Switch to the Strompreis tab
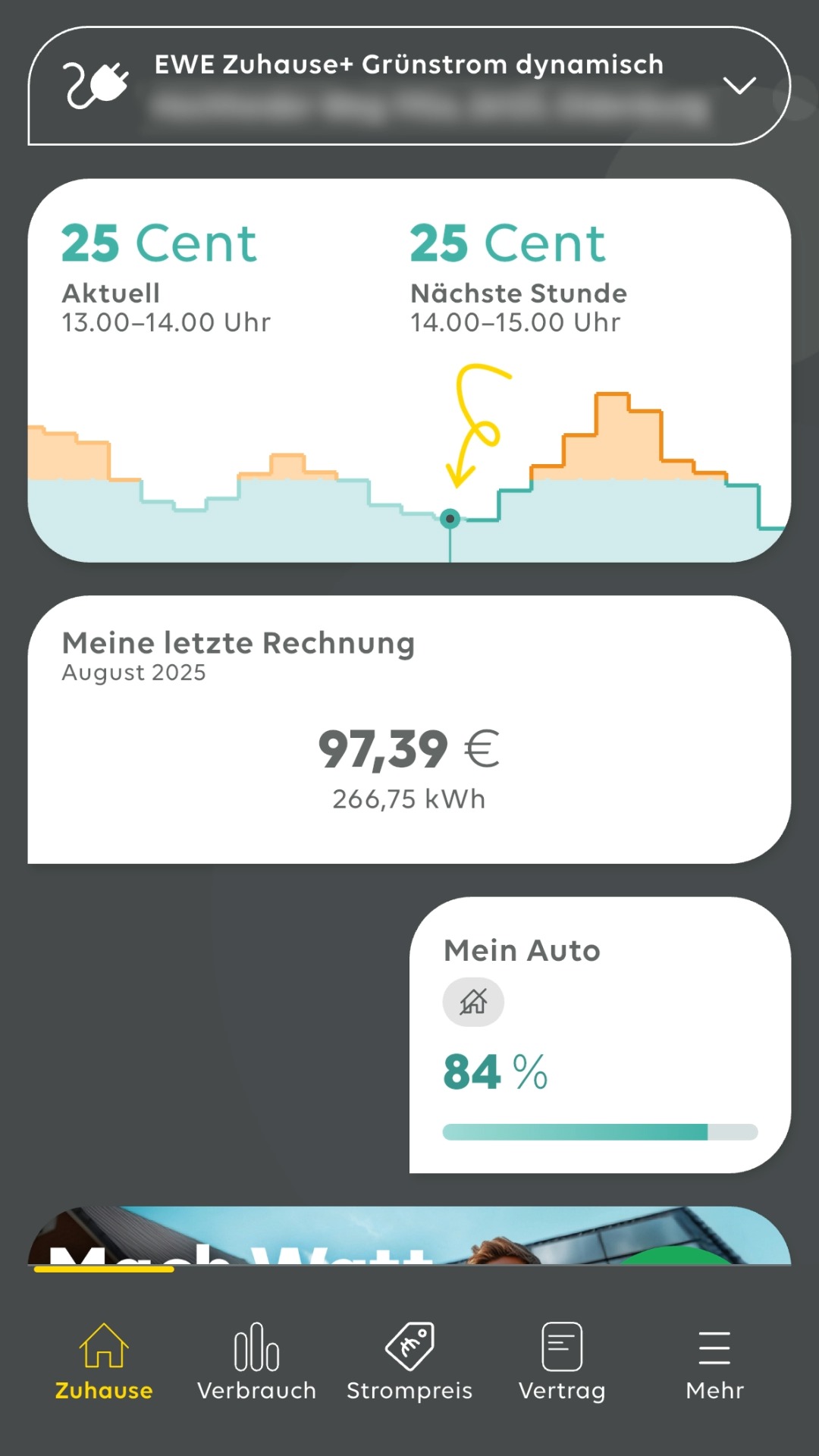This screenshot has height=1456, width=819. pos(409,1362)
